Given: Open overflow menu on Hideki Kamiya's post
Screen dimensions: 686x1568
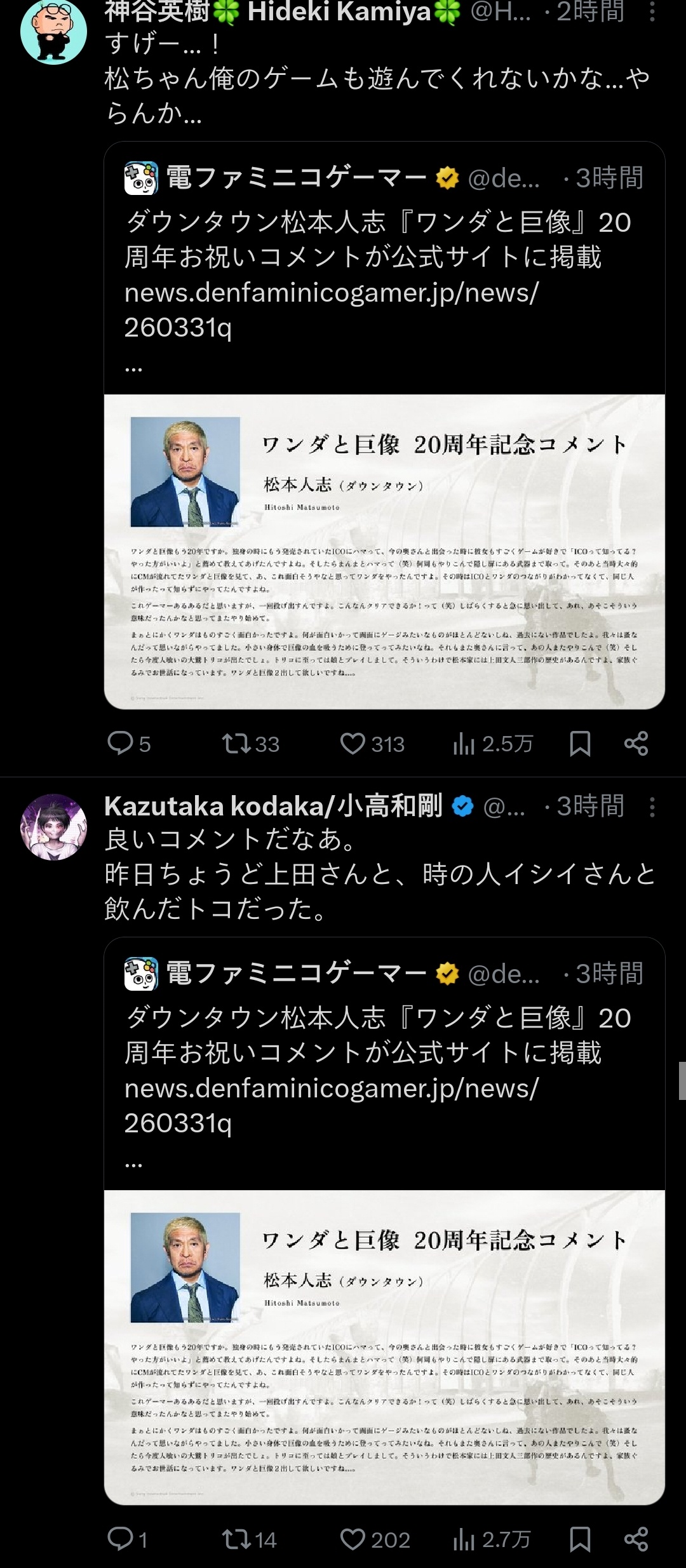Looking at the screenshot, I should point(652,11).
